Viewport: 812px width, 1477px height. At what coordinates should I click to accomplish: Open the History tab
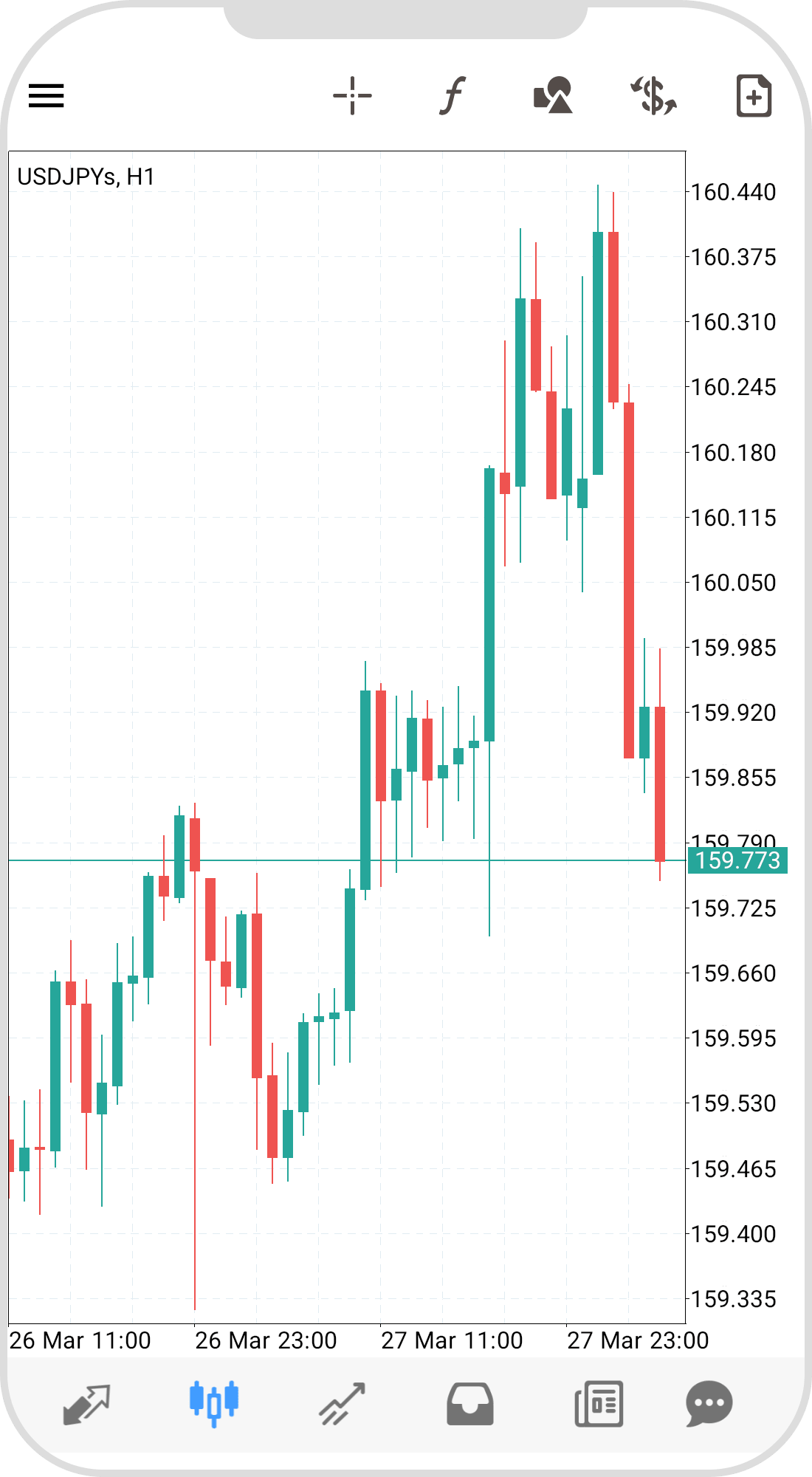(470, 1403)
